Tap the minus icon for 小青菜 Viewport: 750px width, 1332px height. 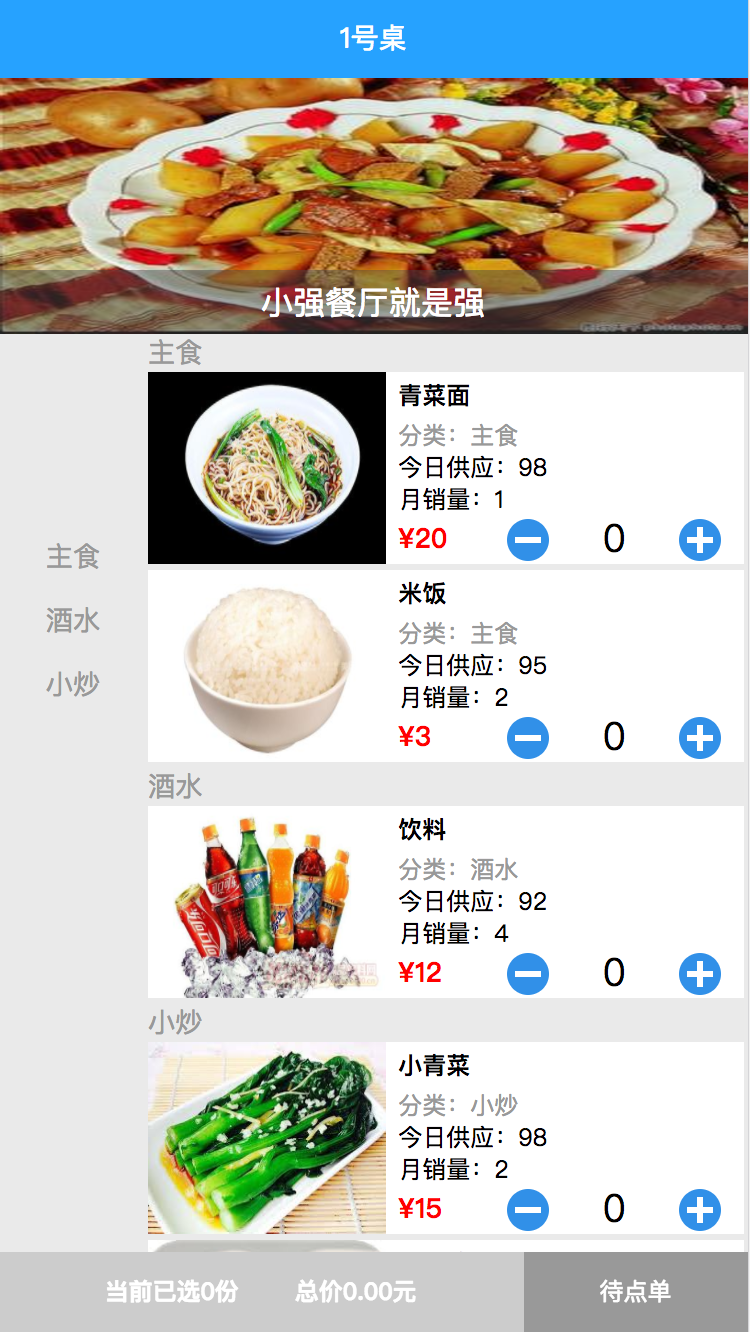pos(527,1210)
